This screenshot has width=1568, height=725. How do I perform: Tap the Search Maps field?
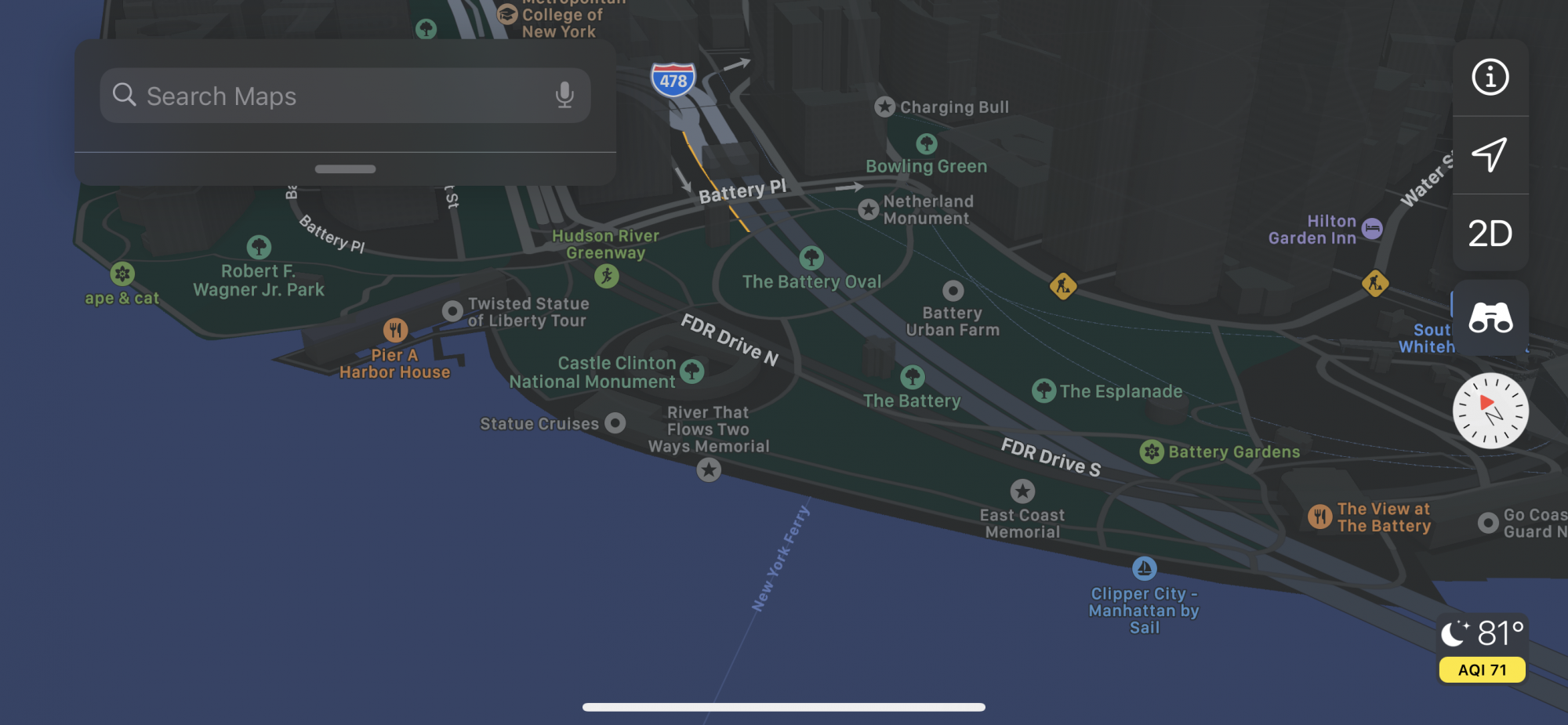(x=345, y=96)
